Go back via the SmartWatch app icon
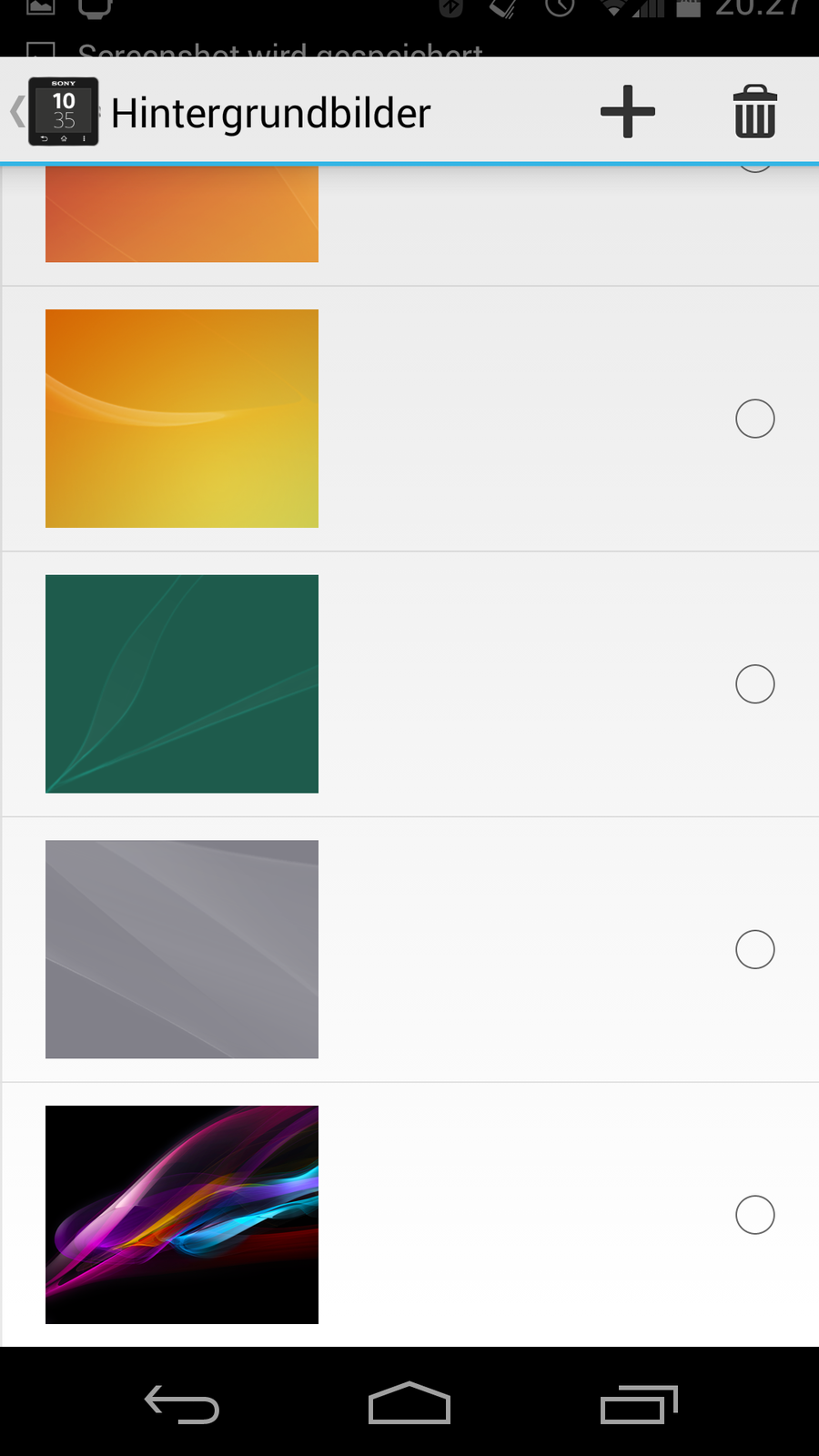Image resolution: width=819 pixels, height=1456 pixels. (x=61, y=112)
